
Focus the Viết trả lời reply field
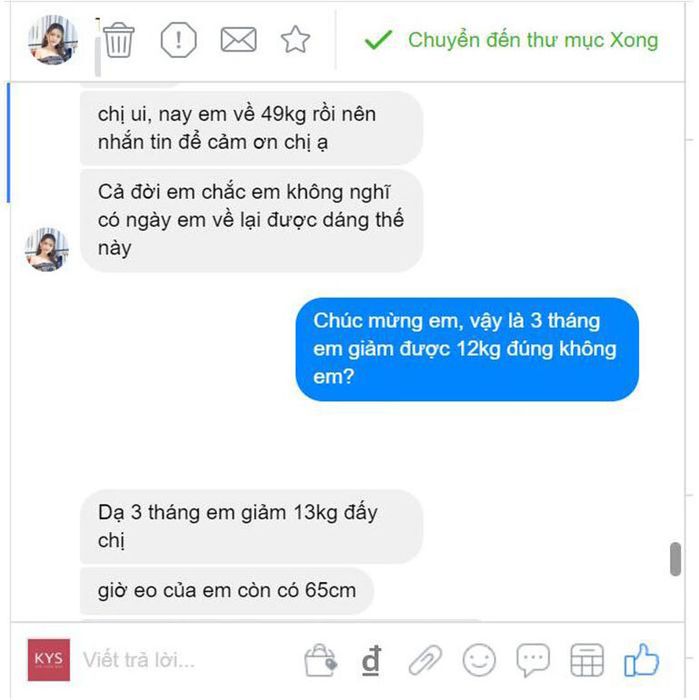[180, 660]
